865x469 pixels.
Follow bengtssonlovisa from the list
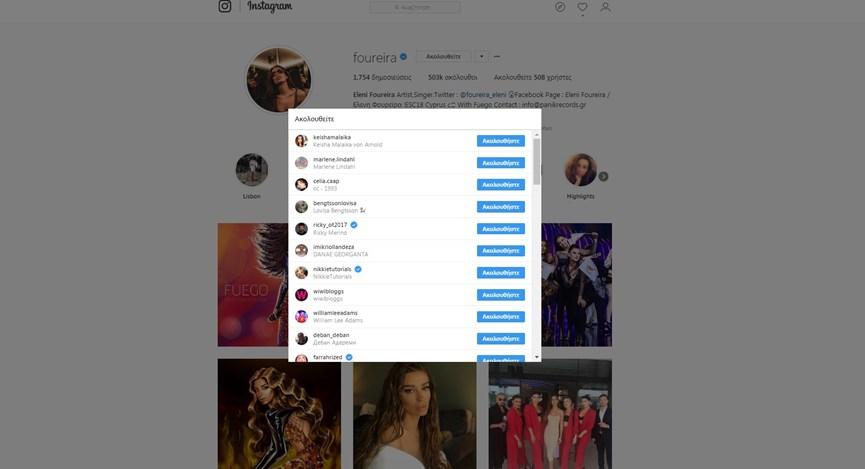click(500, 207)
